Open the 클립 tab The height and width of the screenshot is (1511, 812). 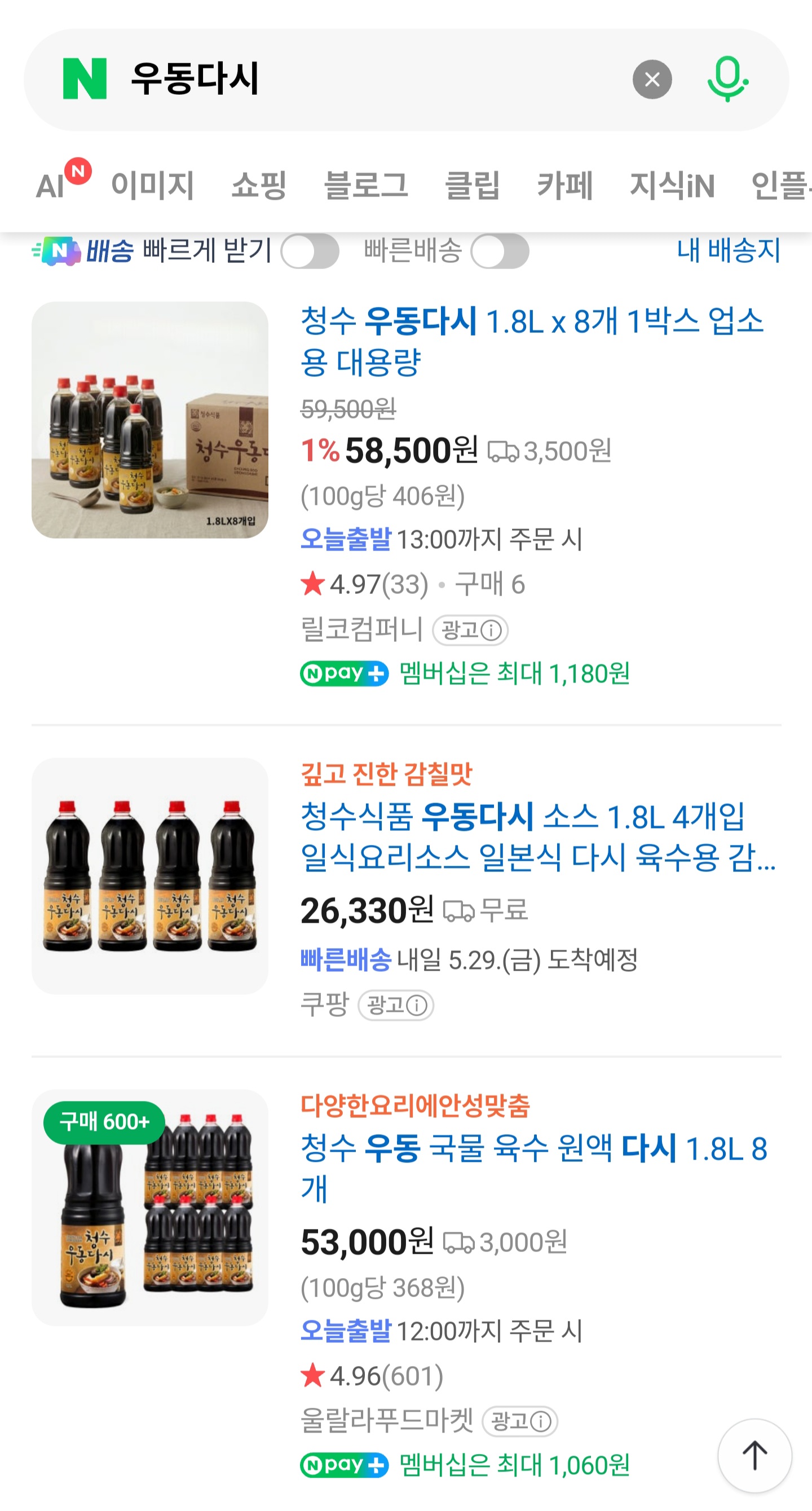(473, 185)
